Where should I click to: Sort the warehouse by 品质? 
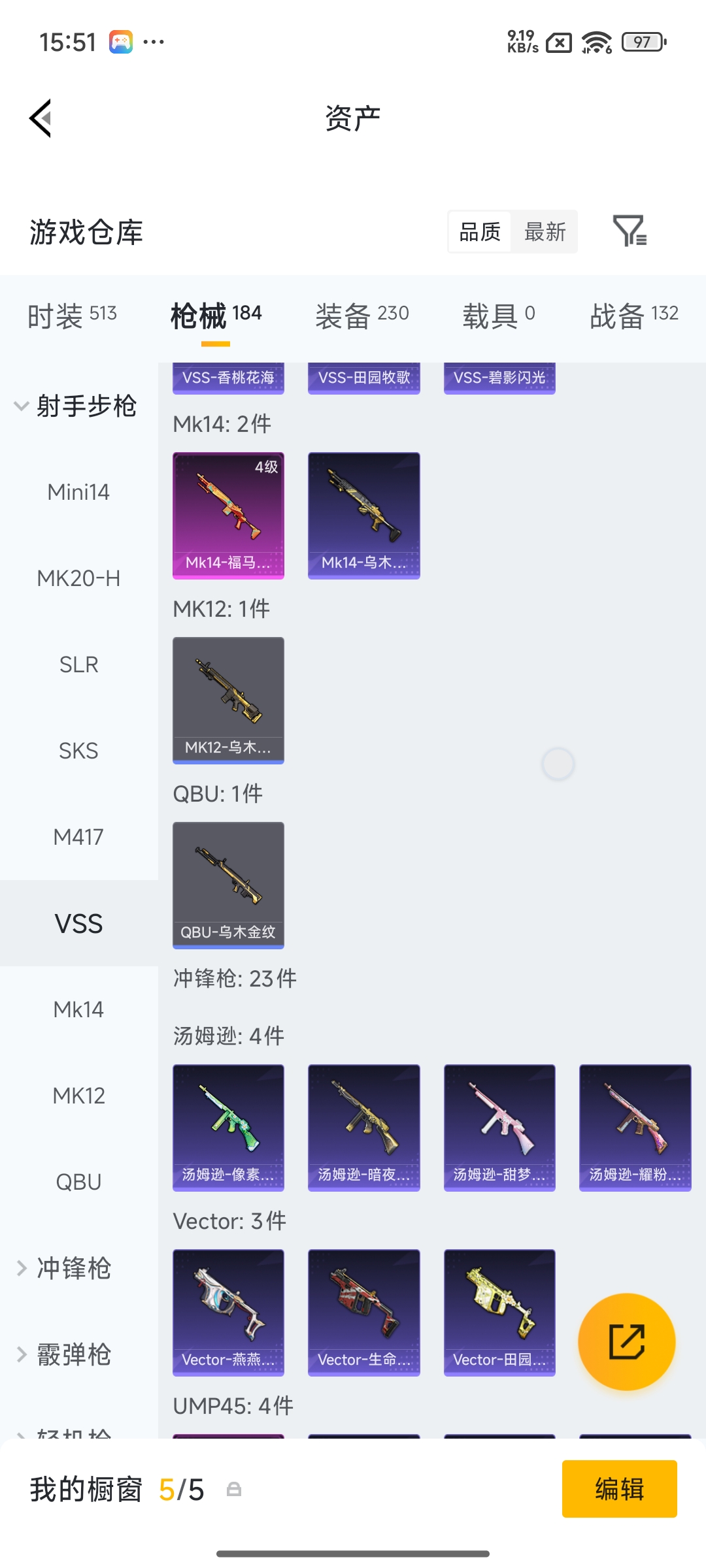point(480,232)
